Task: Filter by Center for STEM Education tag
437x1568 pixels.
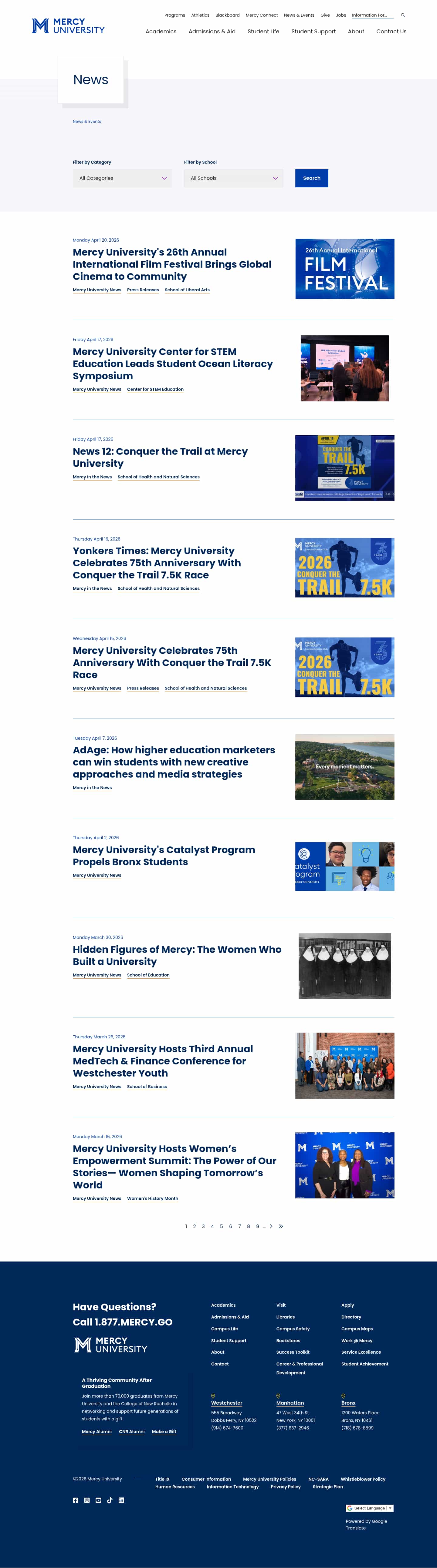Action: (x=155, y=390)
